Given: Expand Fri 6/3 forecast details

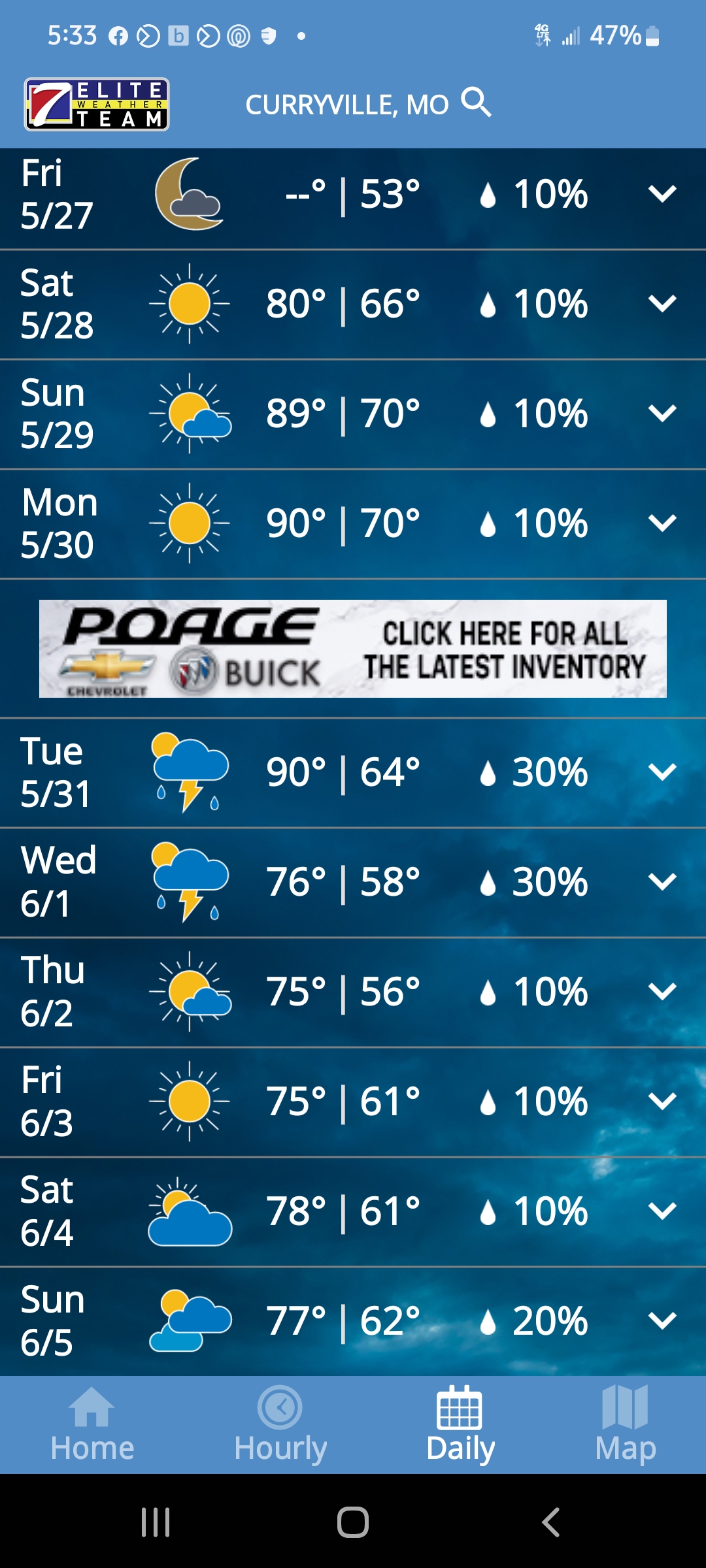Looking at the screenshot, I should click(662, 1102).
